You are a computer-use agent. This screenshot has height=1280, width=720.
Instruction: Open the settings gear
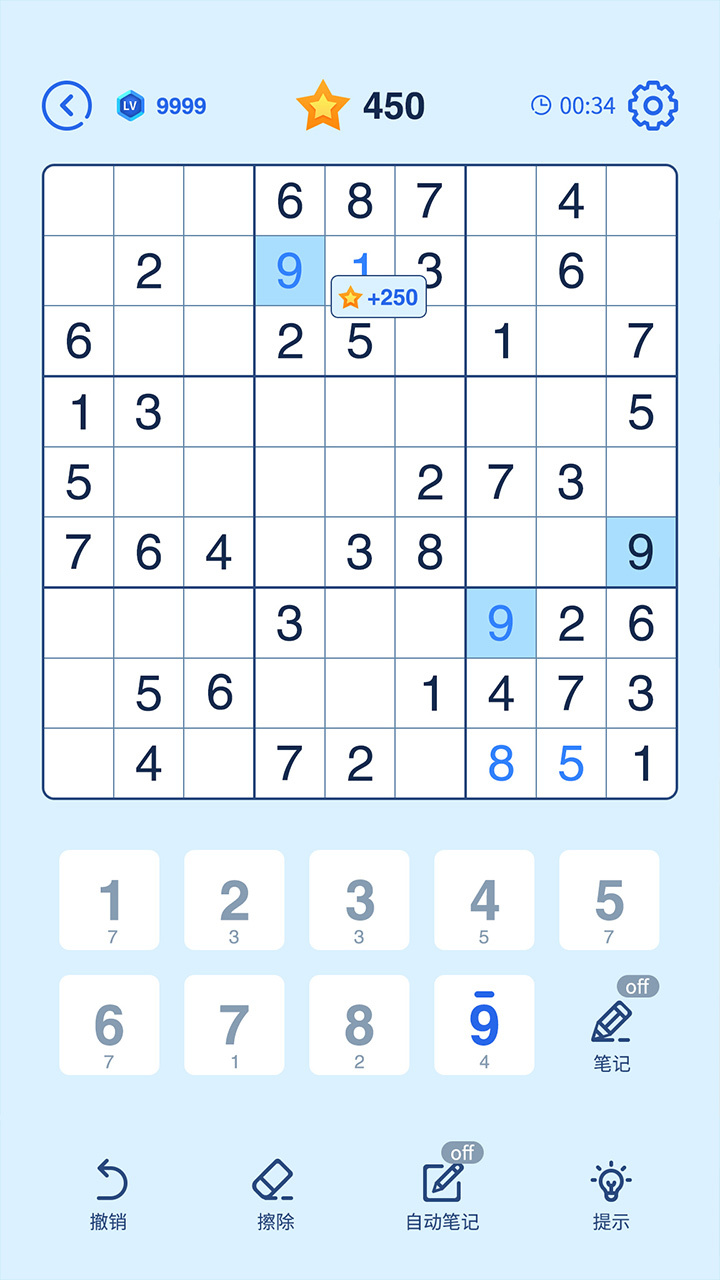(x=652, y=105)
